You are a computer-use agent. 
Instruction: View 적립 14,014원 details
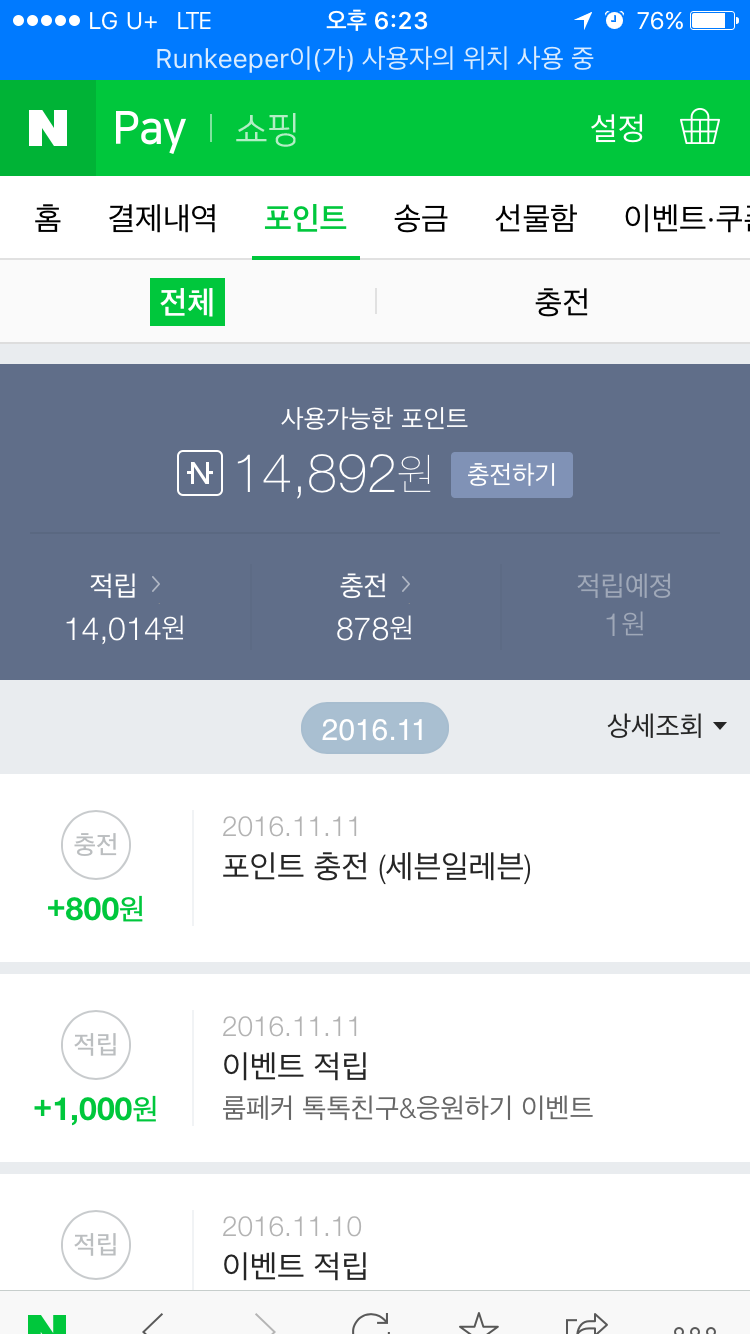coord(125,606)
